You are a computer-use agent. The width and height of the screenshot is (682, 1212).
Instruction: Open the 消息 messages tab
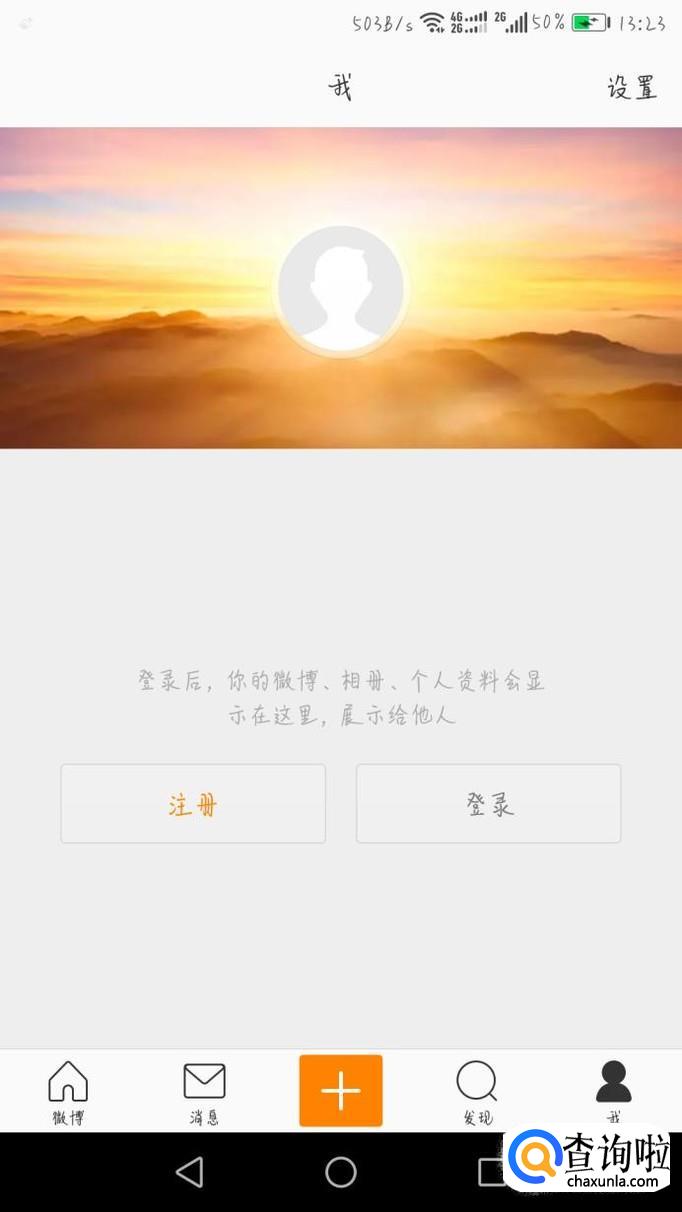(x=204, y=1092)
